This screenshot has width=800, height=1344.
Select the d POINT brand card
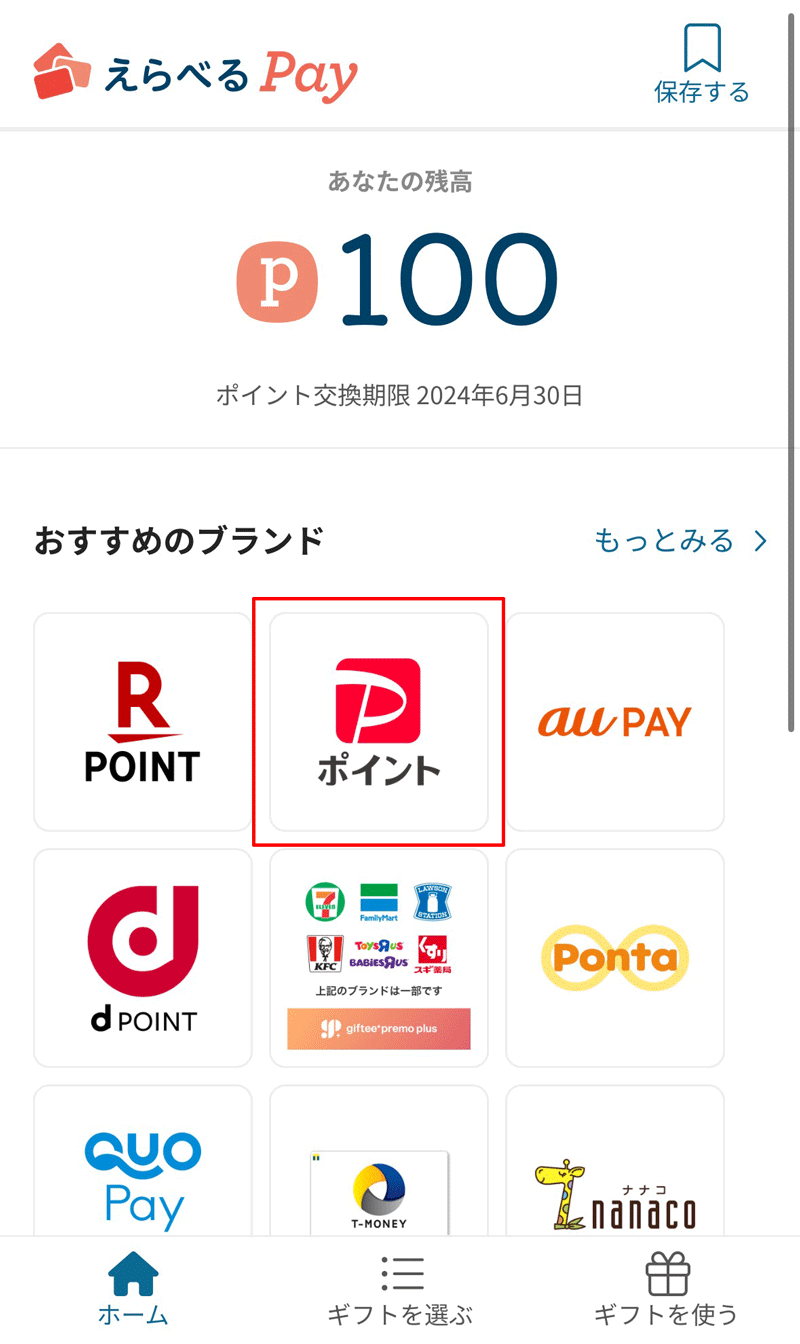click(x=143, y=958)
